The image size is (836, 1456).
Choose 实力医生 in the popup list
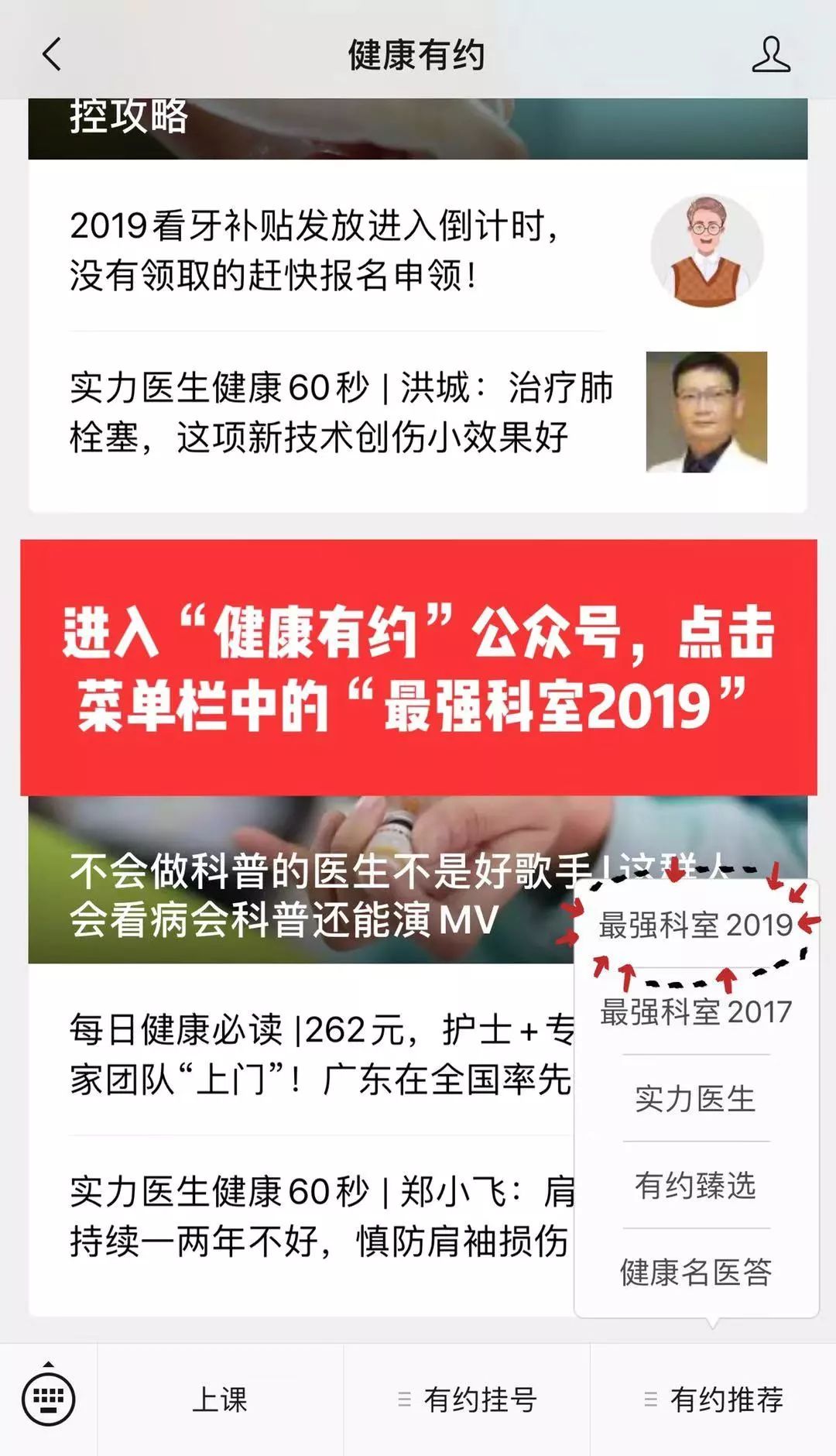[695, 1098]
